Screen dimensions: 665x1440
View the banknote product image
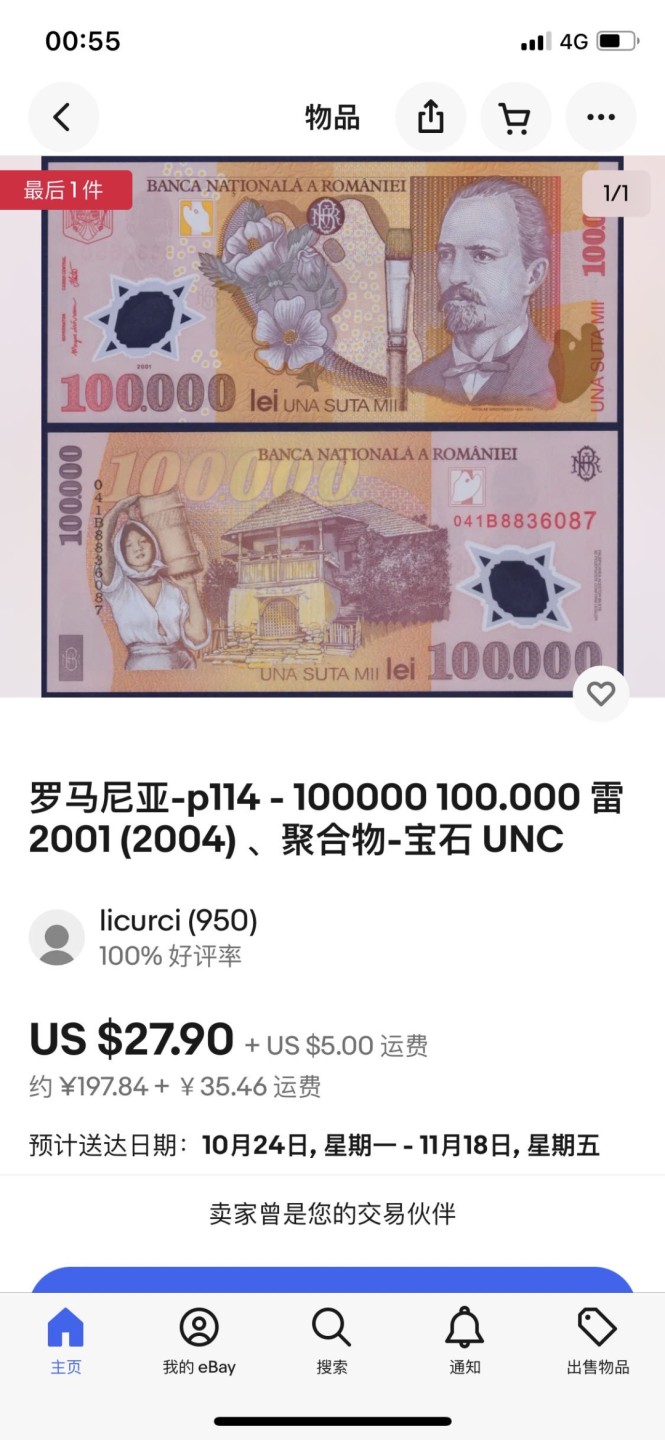[332, 425]
